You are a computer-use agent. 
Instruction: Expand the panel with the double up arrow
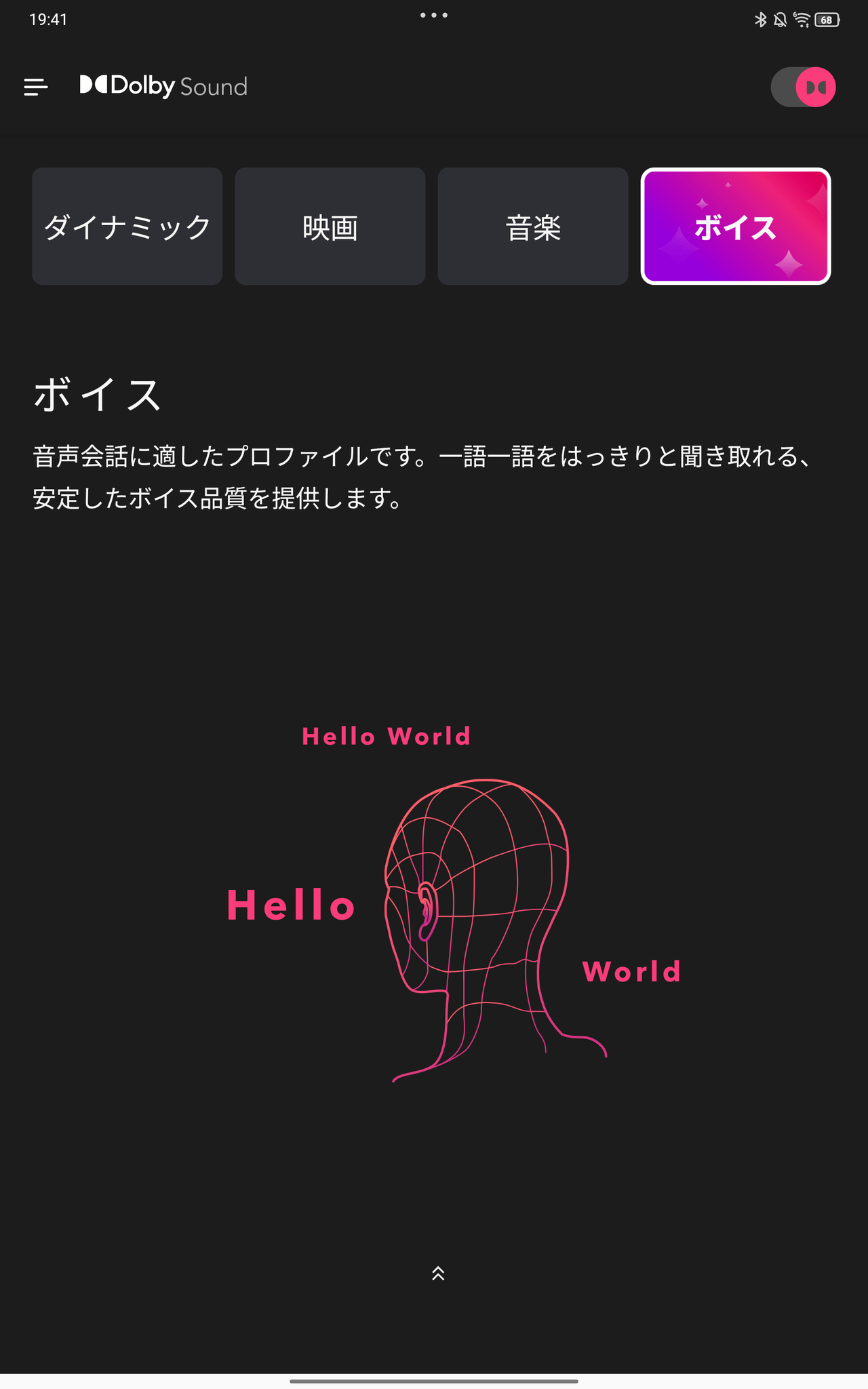click(x=438, y=1273)
